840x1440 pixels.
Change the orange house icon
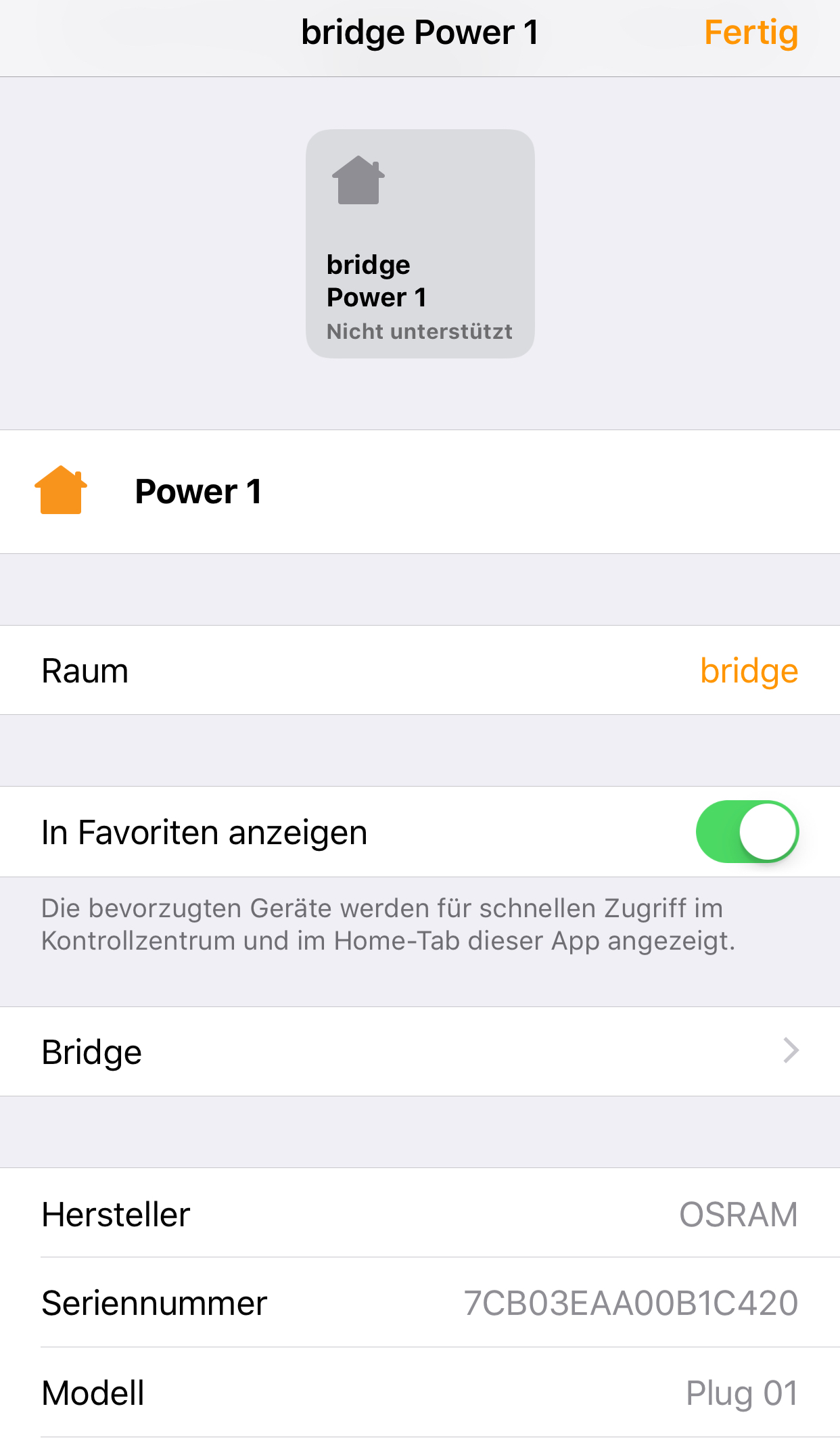[61, 490]
